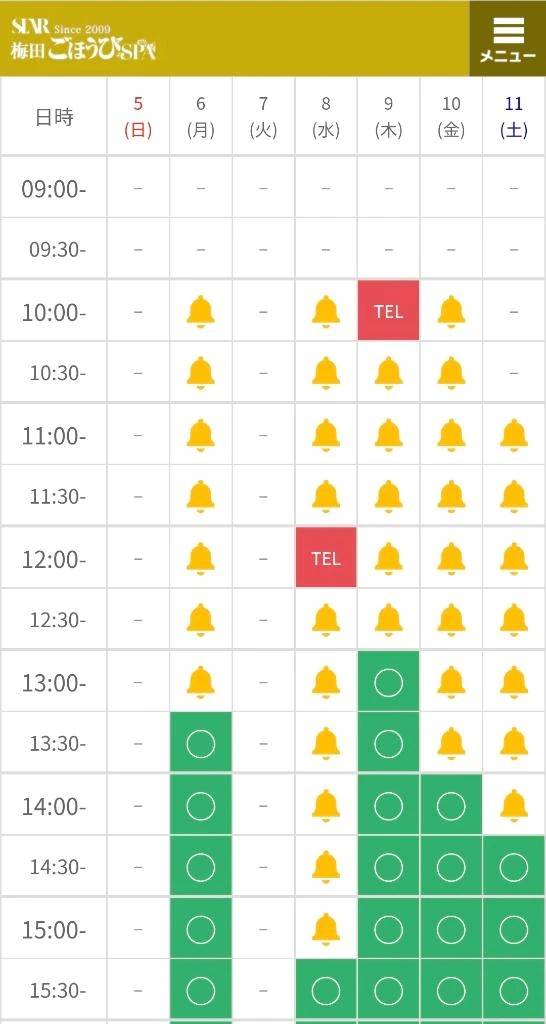Tap the bell for Monday 6 at 13:00
This screenshot has width=546, height=1024.
click(x=201, y=682)
